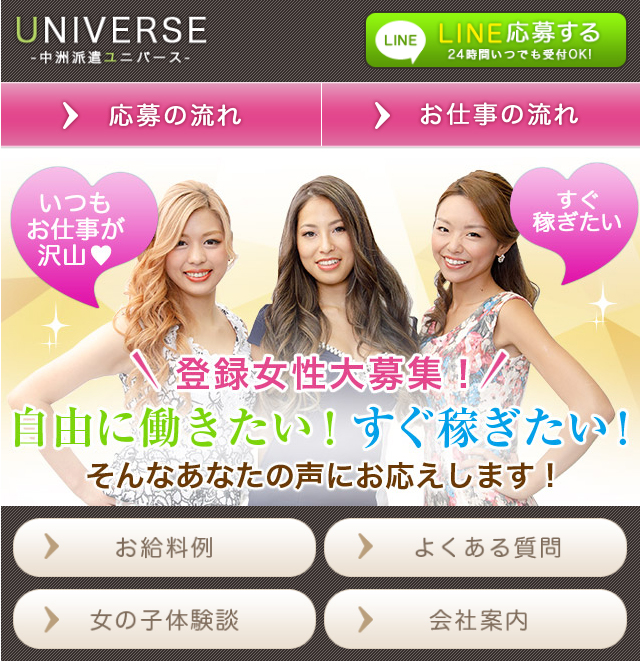
Task: Switch to お仕事の流れ
Action: [x=481, y=115]
